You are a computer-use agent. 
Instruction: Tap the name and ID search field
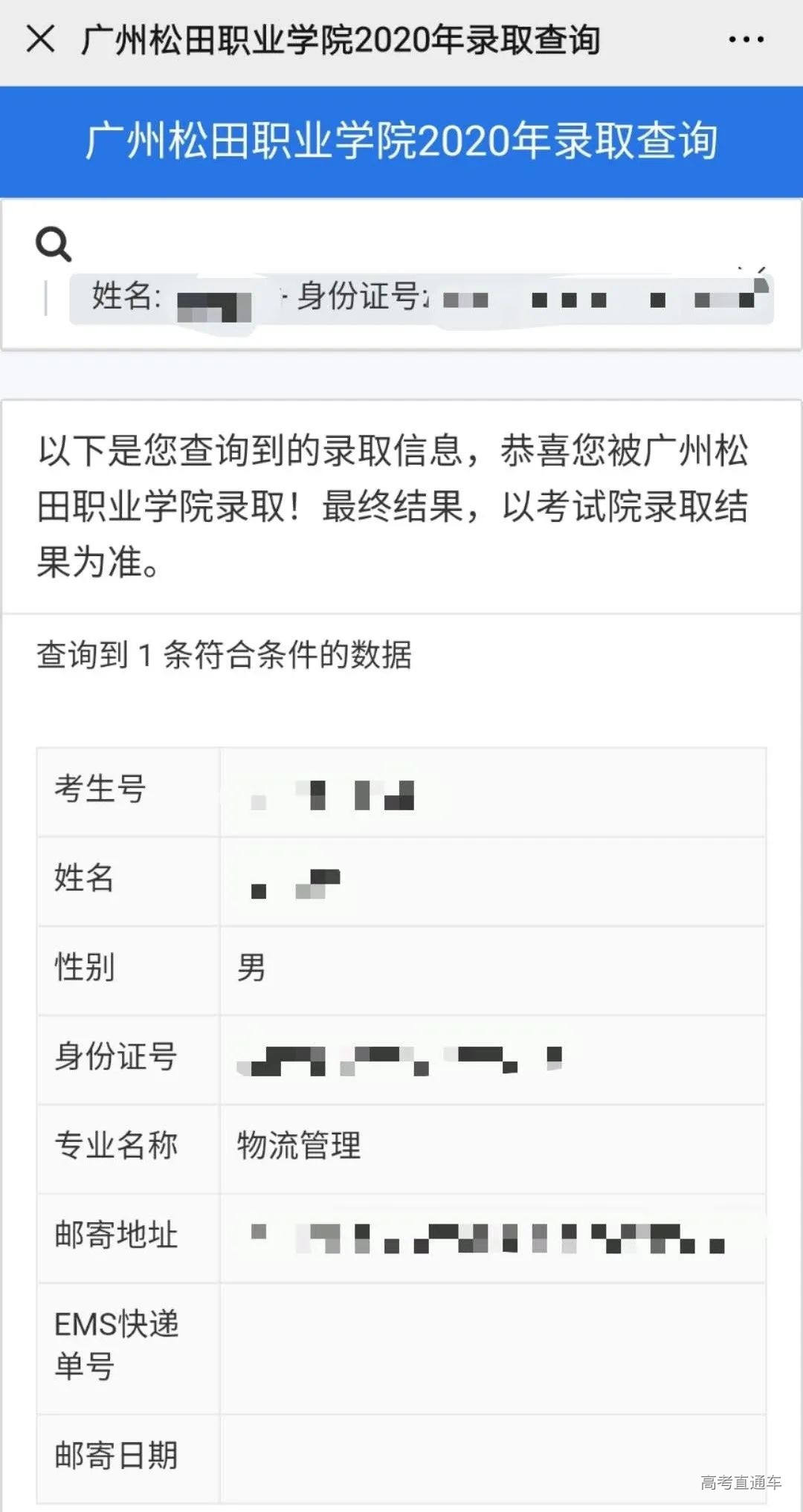point(421,299)
